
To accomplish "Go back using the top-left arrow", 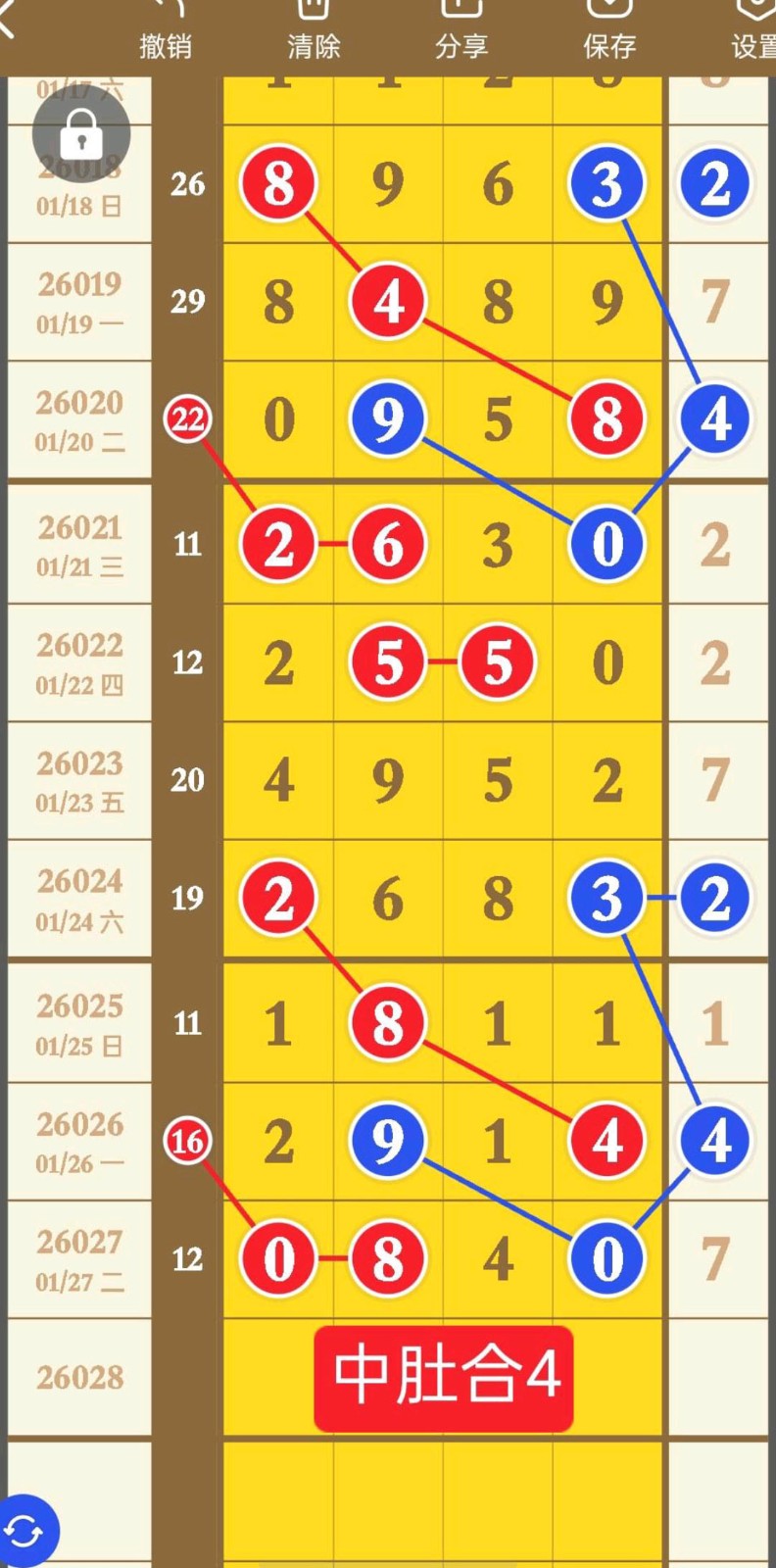I will [x=8, y=22].
